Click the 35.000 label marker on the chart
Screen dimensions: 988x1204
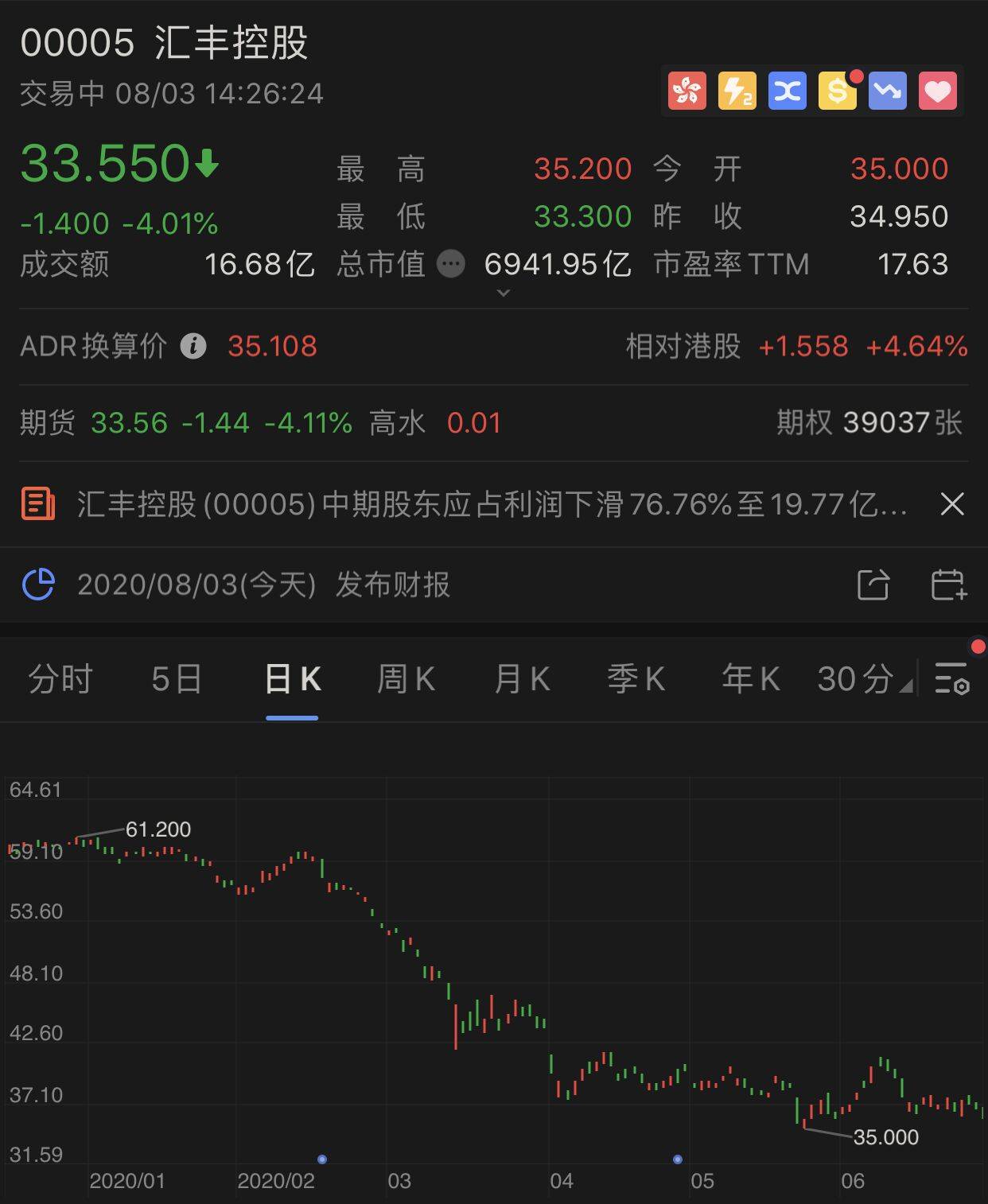click(885, 1138)
